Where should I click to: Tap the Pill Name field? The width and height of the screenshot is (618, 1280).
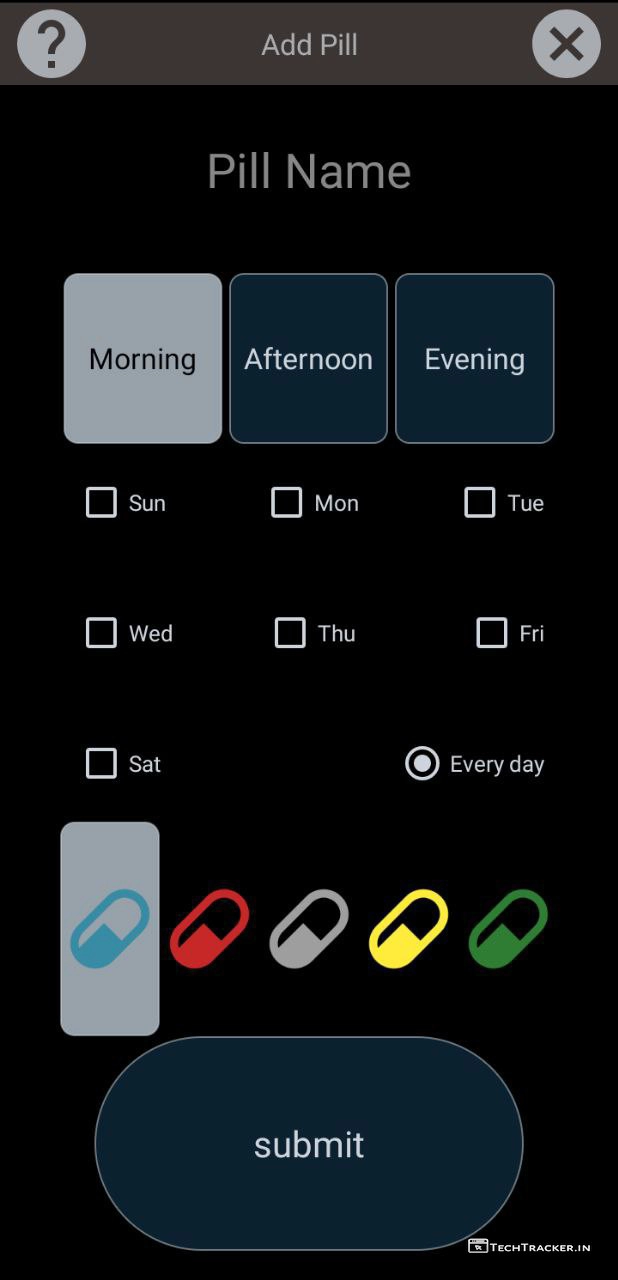[309, 171]
